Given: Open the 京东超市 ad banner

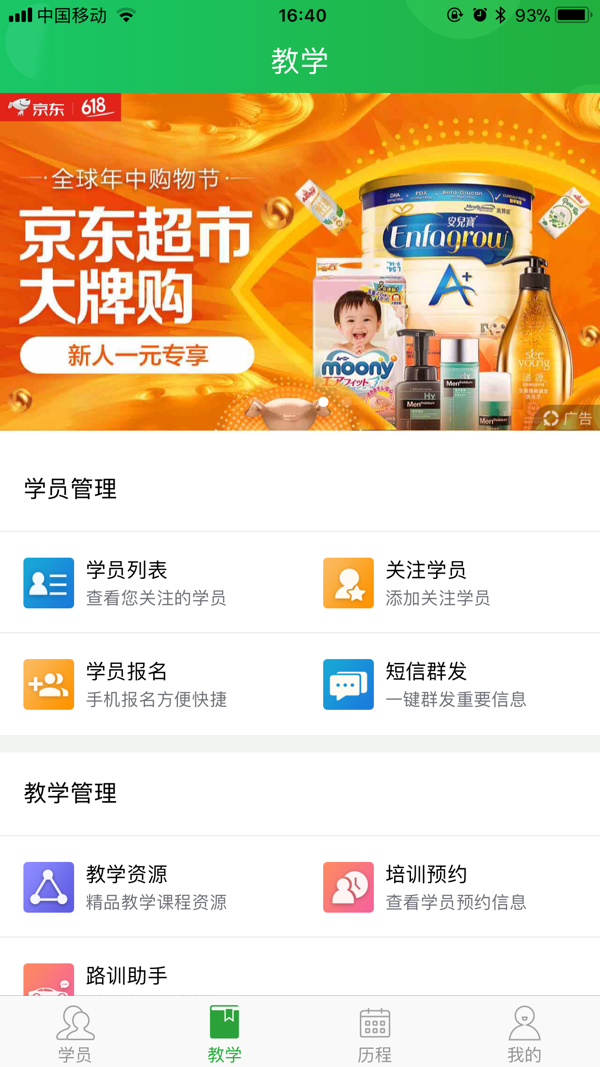Looking at the screenshot, I should pyautogui.click(x=300, y=262).
